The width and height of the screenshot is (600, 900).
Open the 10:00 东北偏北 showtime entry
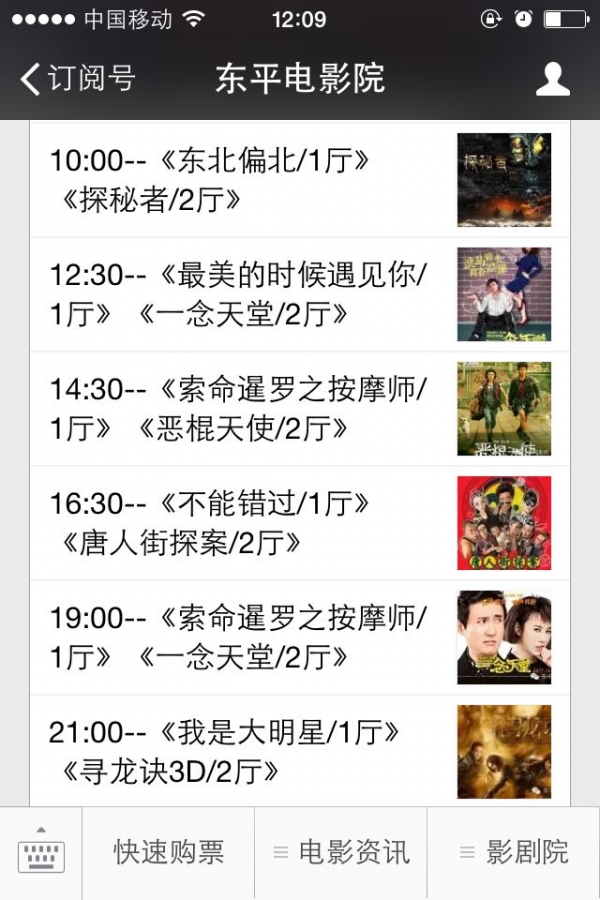click(300, 180)
